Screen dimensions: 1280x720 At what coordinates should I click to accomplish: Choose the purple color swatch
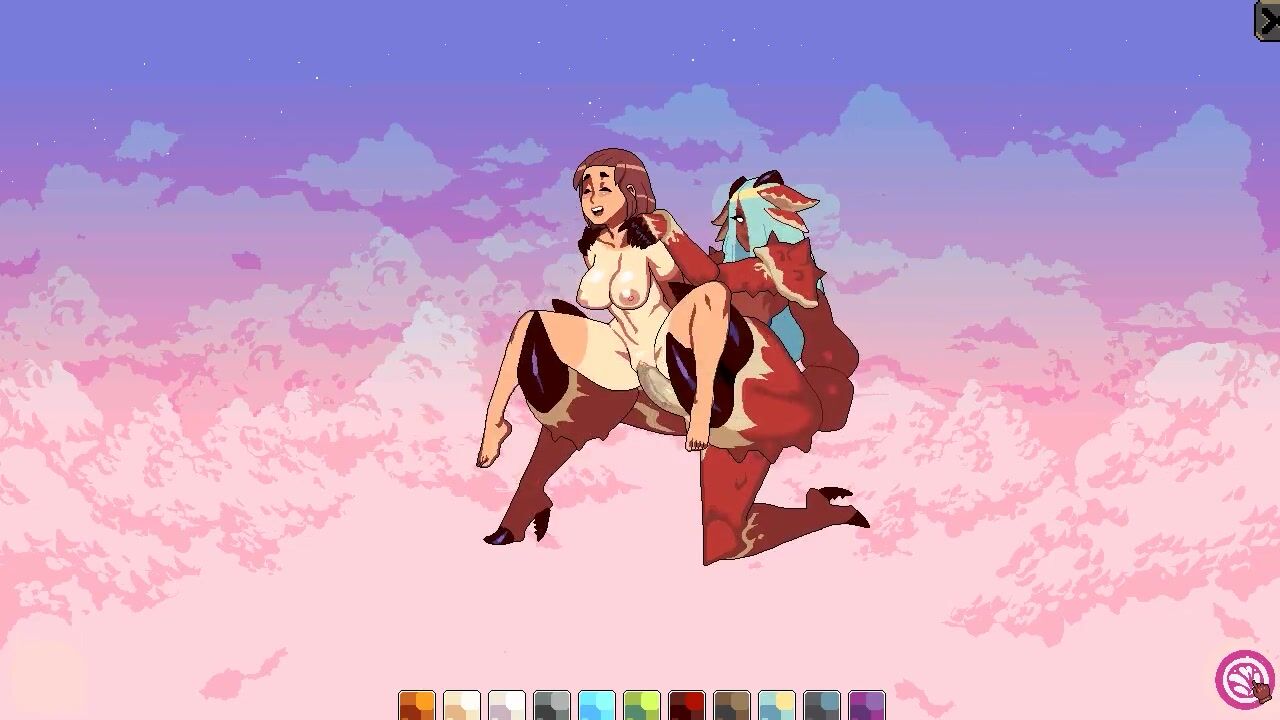pos(867,705)
